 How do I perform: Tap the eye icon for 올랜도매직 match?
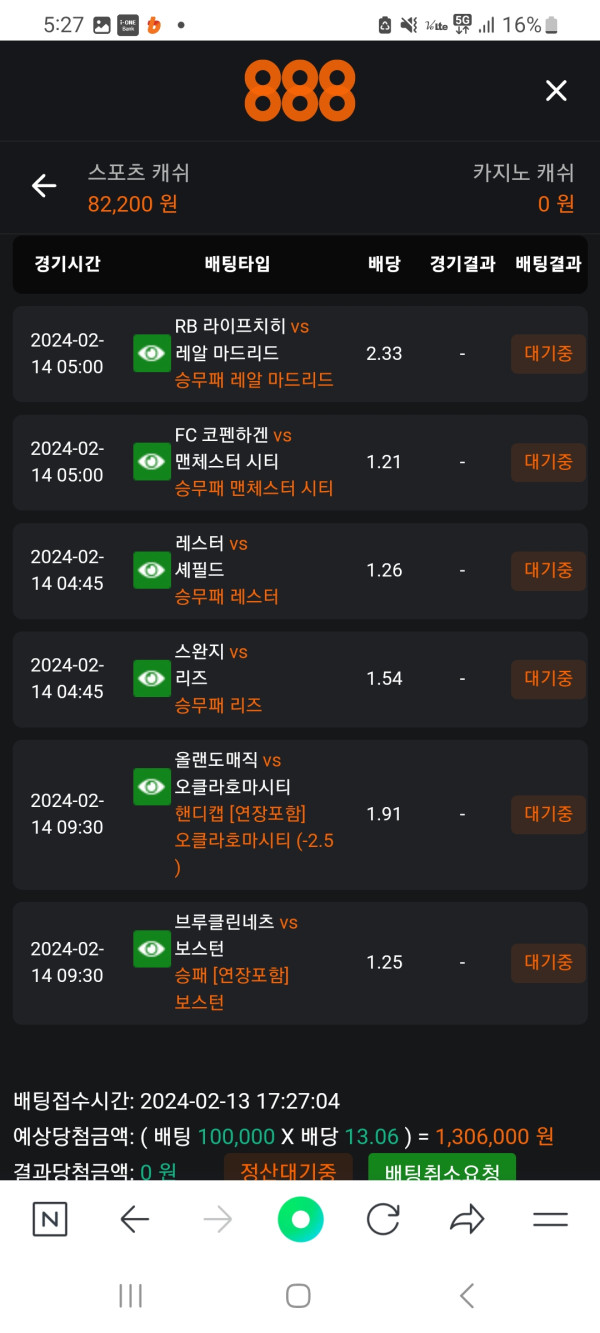pos(152,787)
